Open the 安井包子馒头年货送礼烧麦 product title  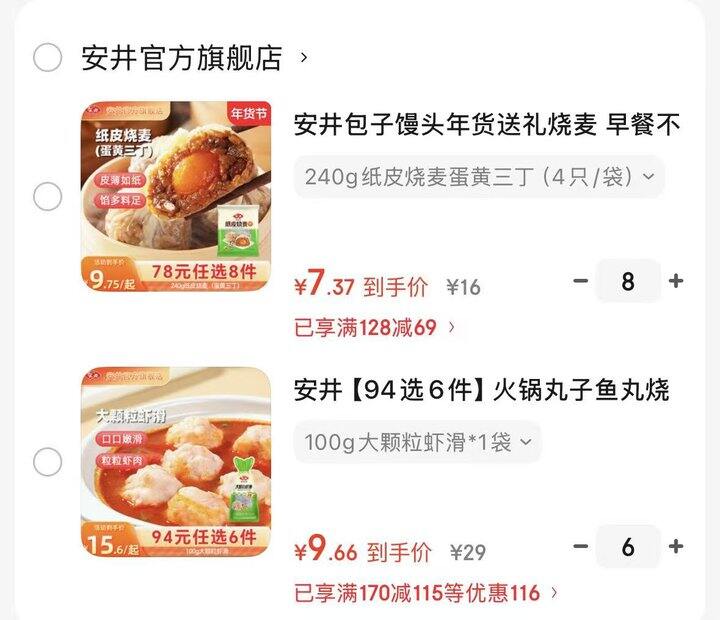point(487,125)
